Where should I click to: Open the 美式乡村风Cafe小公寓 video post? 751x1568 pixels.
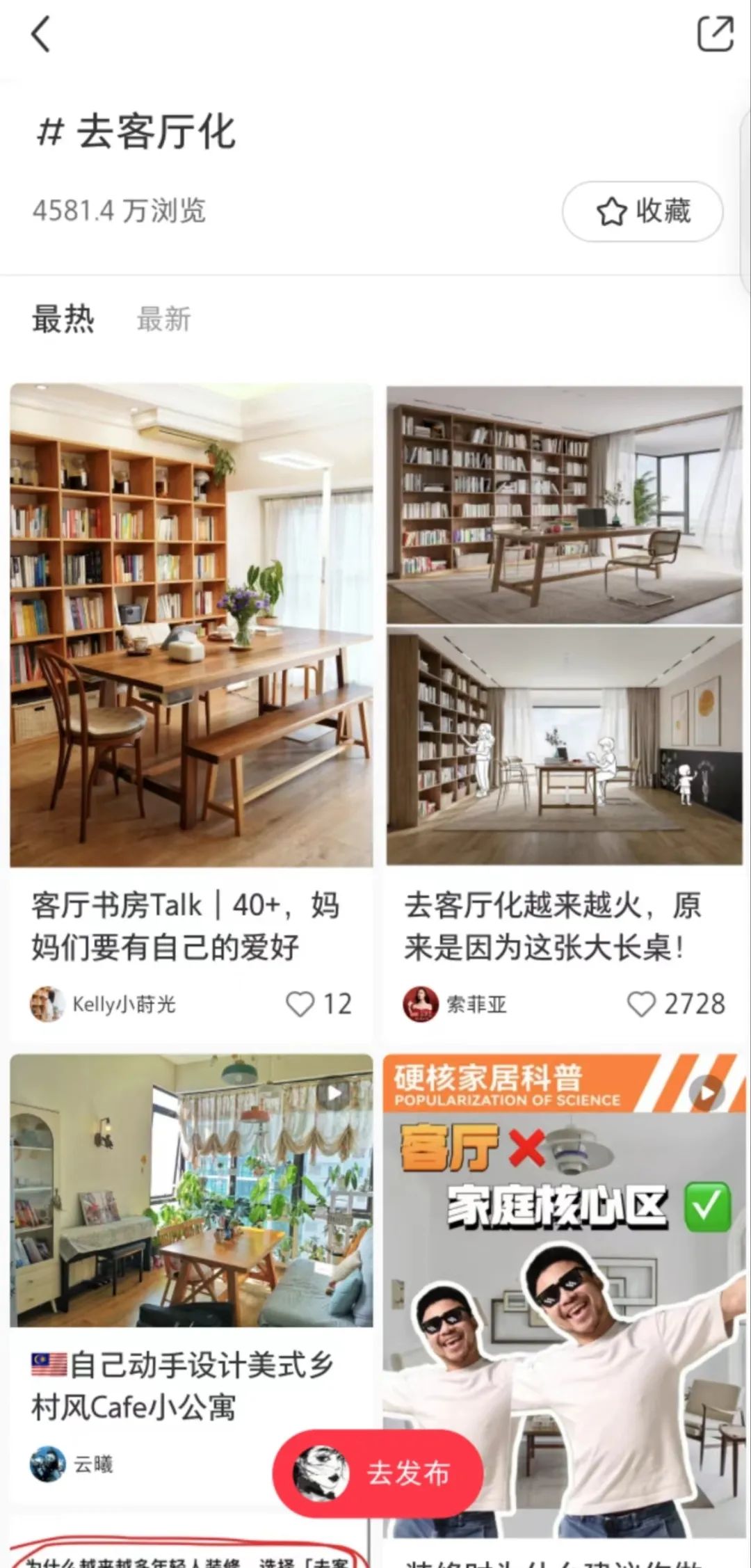pos(191,1190)
